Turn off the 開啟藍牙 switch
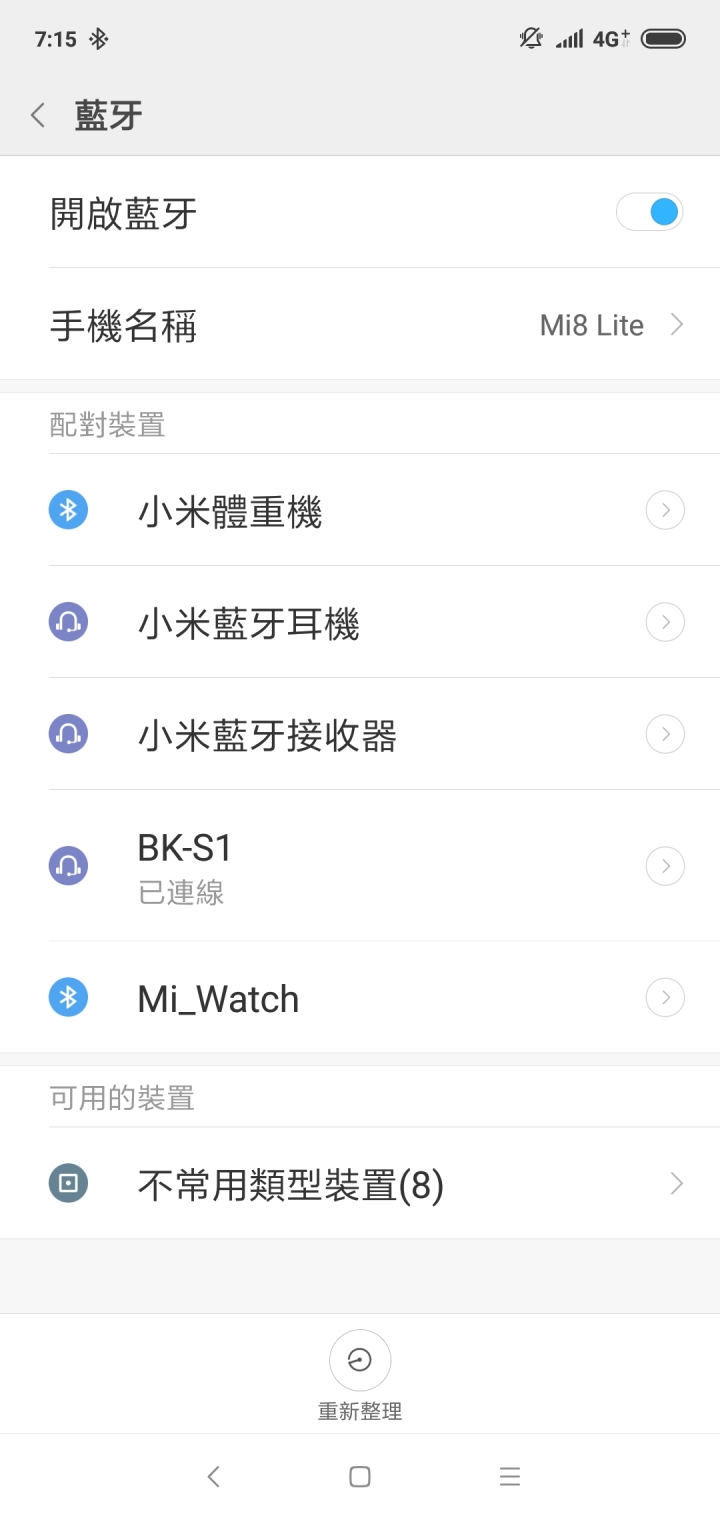This screenshot has width=720, height=1520. click(x=649, y=212)
